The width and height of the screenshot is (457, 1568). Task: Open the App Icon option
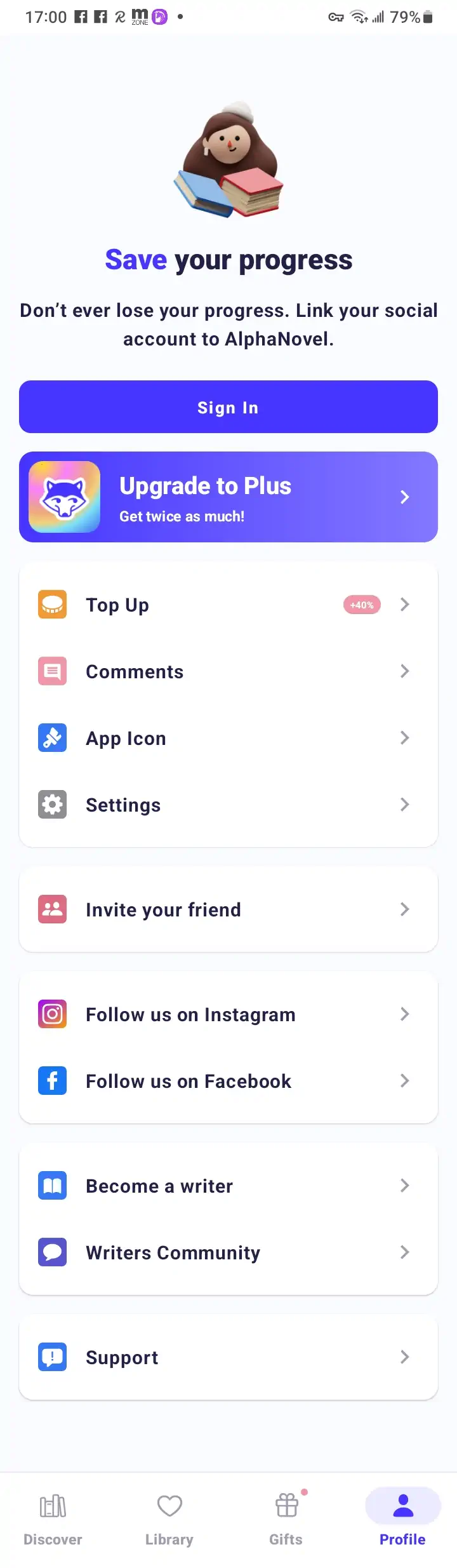pyautogui.click(x=228, y=738)
